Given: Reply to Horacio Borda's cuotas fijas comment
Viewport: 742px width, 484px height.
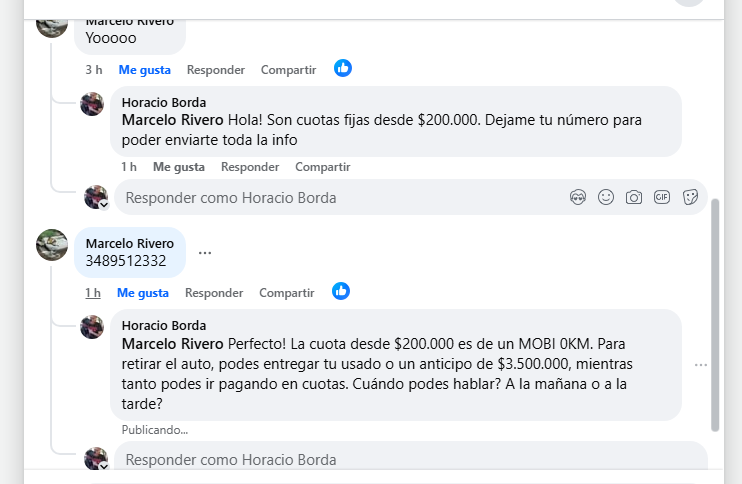Looking at the screenshot, I should click(x=249, y=167).
